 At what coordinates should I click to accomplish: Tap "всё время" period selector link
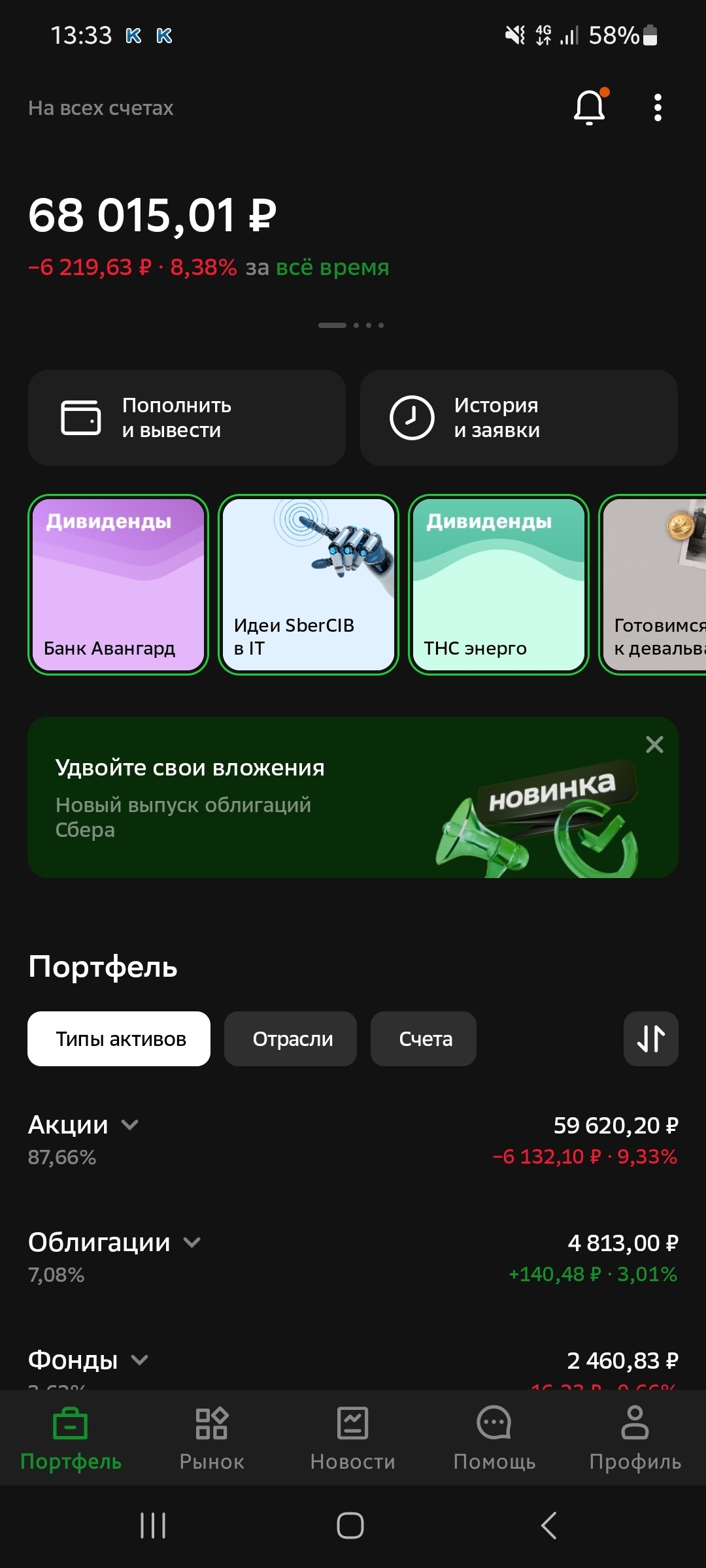(x=332, y=267)
